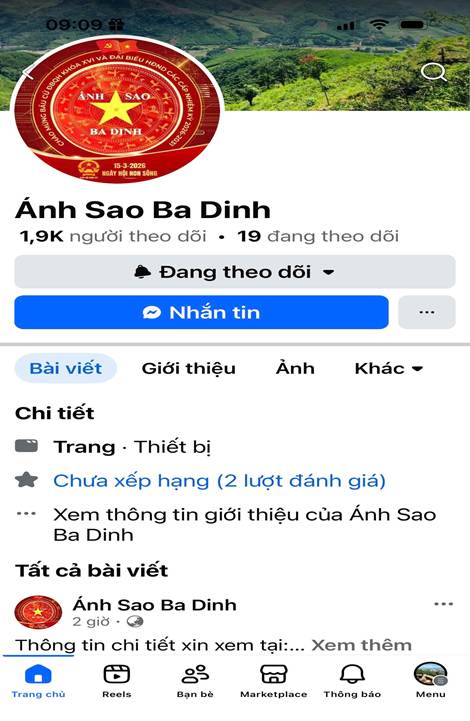Image resolution: width=470 pixels, height=721 pixels.
Task: Open the Bạn bè friends tab
Action: point(195,681)
